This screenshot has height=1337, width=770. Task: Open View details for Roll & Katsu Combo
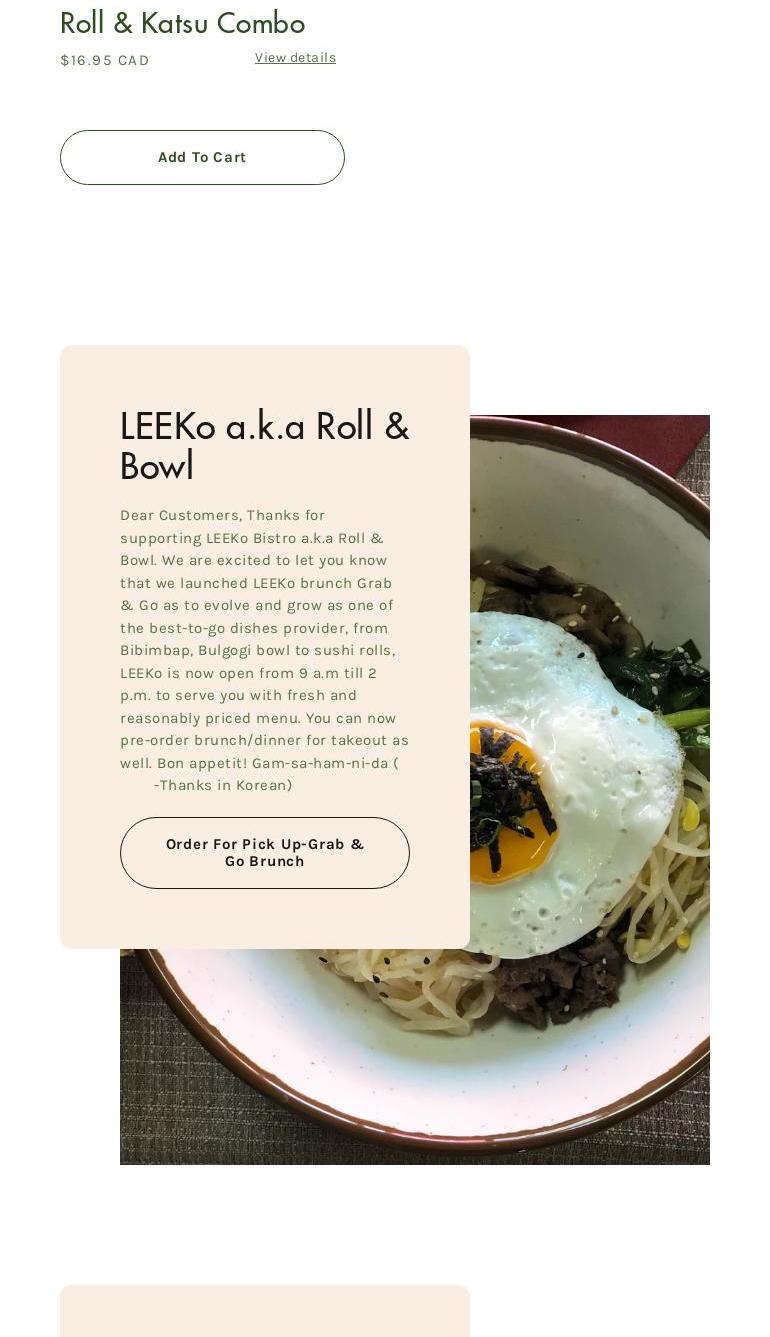click(295, 58)
